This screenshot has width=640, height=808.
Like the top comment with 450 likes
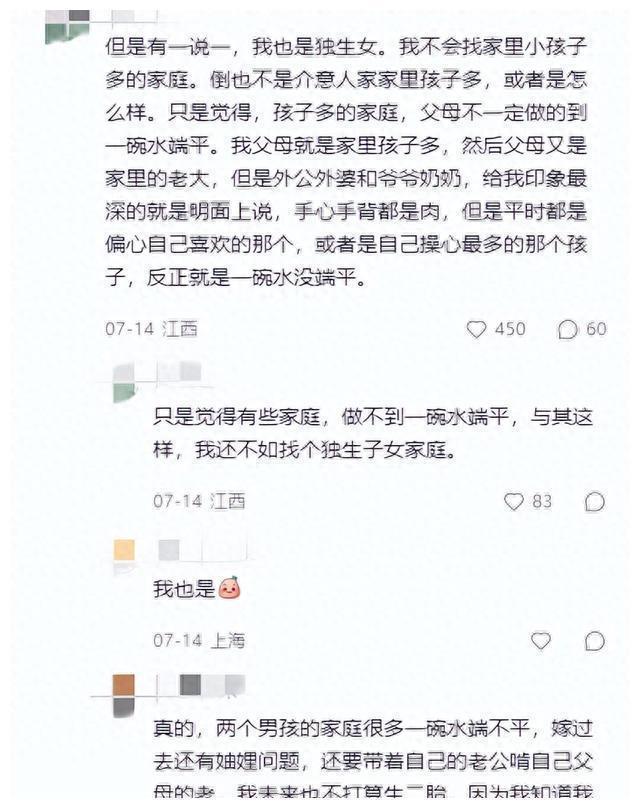[x=477, y=328]
